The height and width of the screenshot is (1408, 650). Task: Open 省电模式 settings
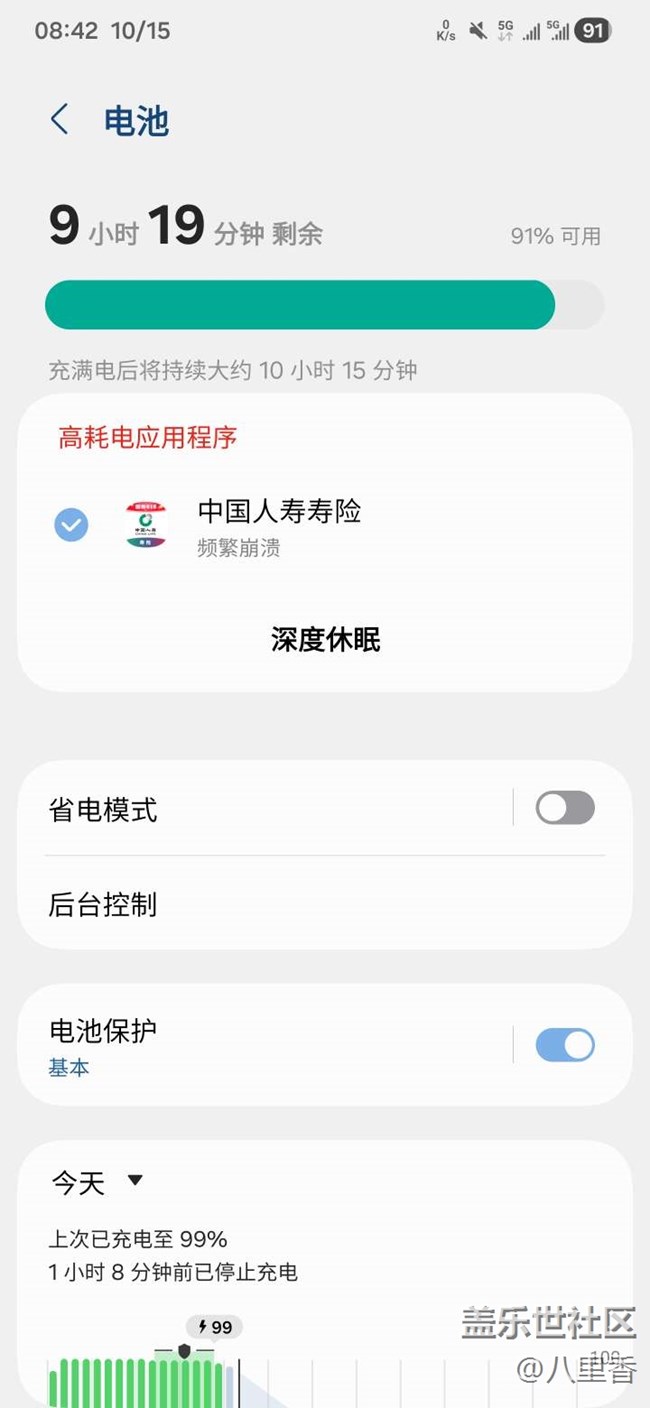(265, 808)
